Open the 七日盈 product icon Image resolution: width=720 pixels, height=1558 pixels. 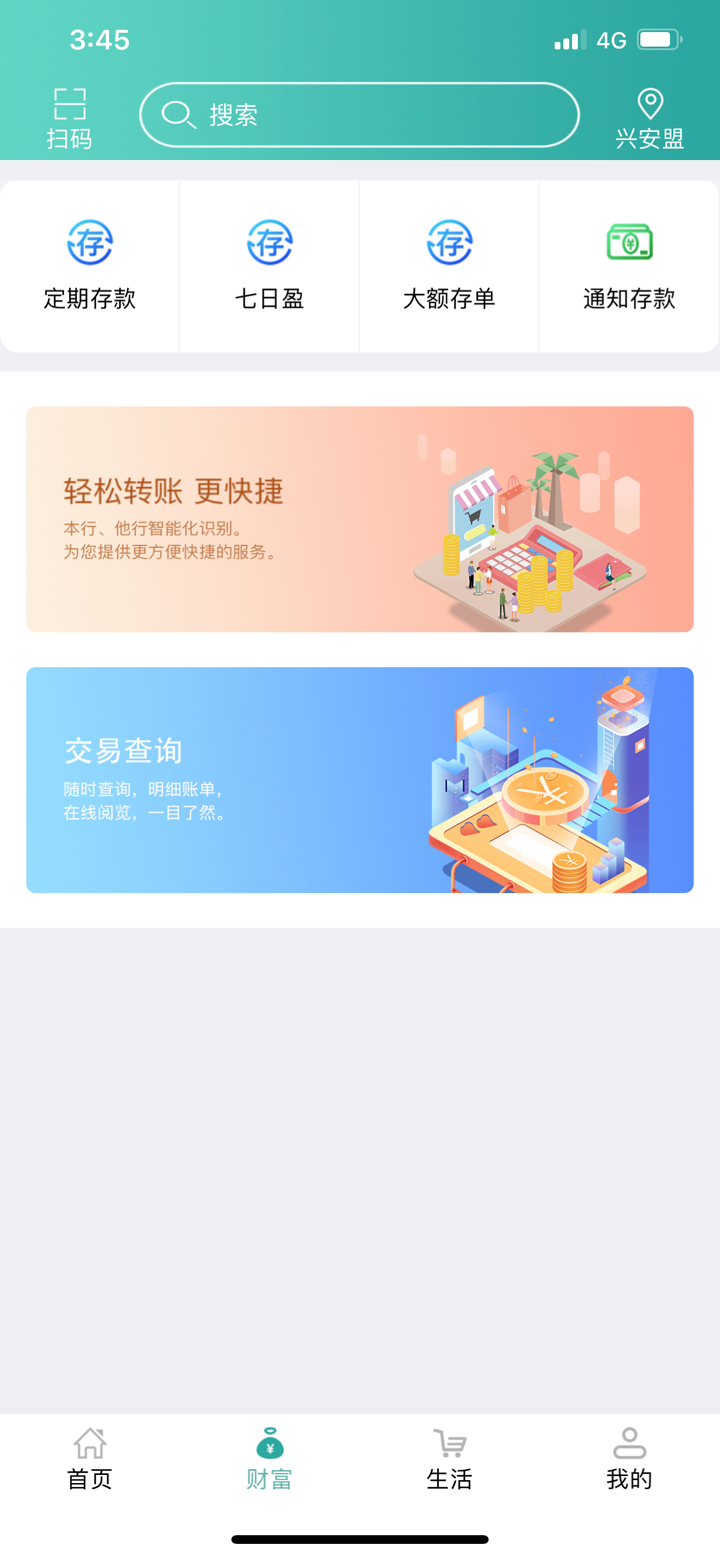pos(269,241)
